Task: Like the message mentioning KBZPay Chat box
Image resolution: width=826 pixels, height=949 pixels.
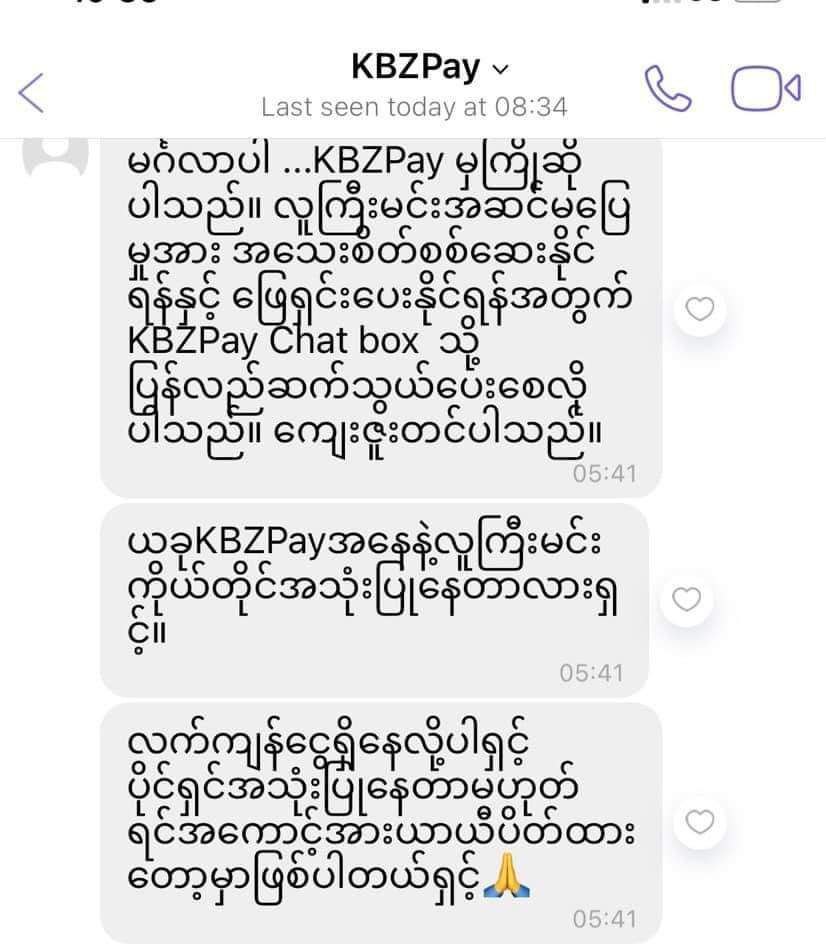Action: (x=700, y=310)
